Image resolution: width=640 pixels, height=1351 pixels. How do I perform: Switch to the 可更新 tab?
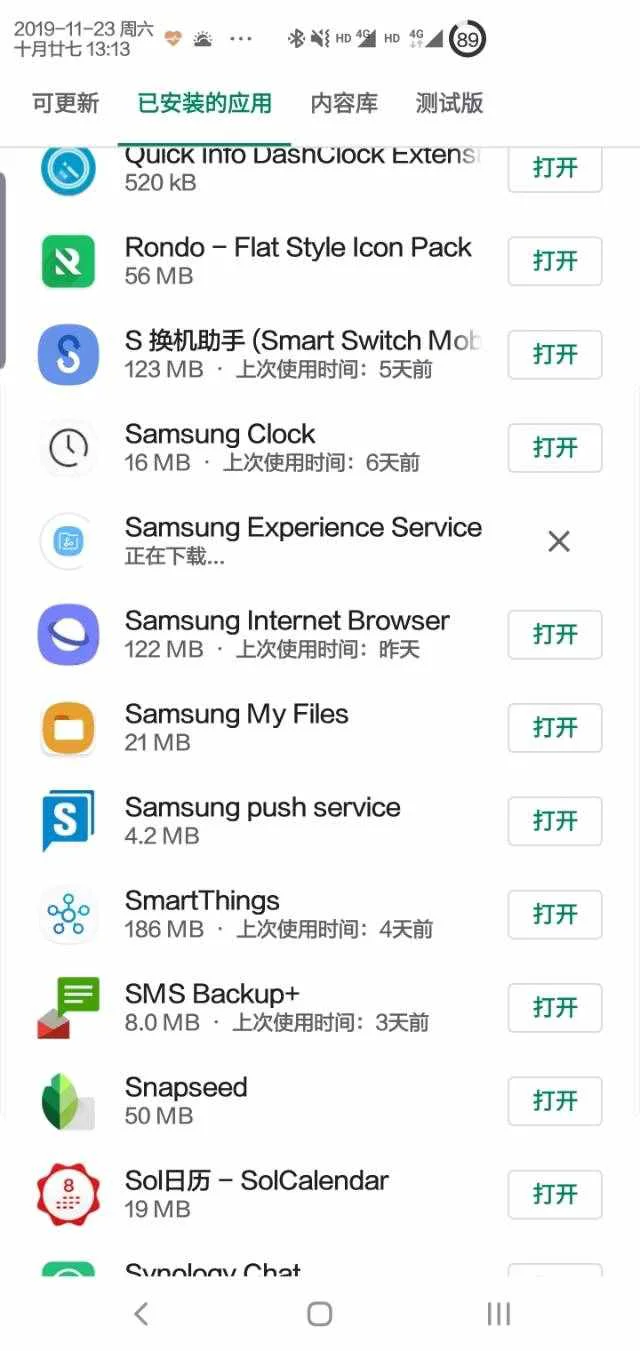tap(65, 103)
